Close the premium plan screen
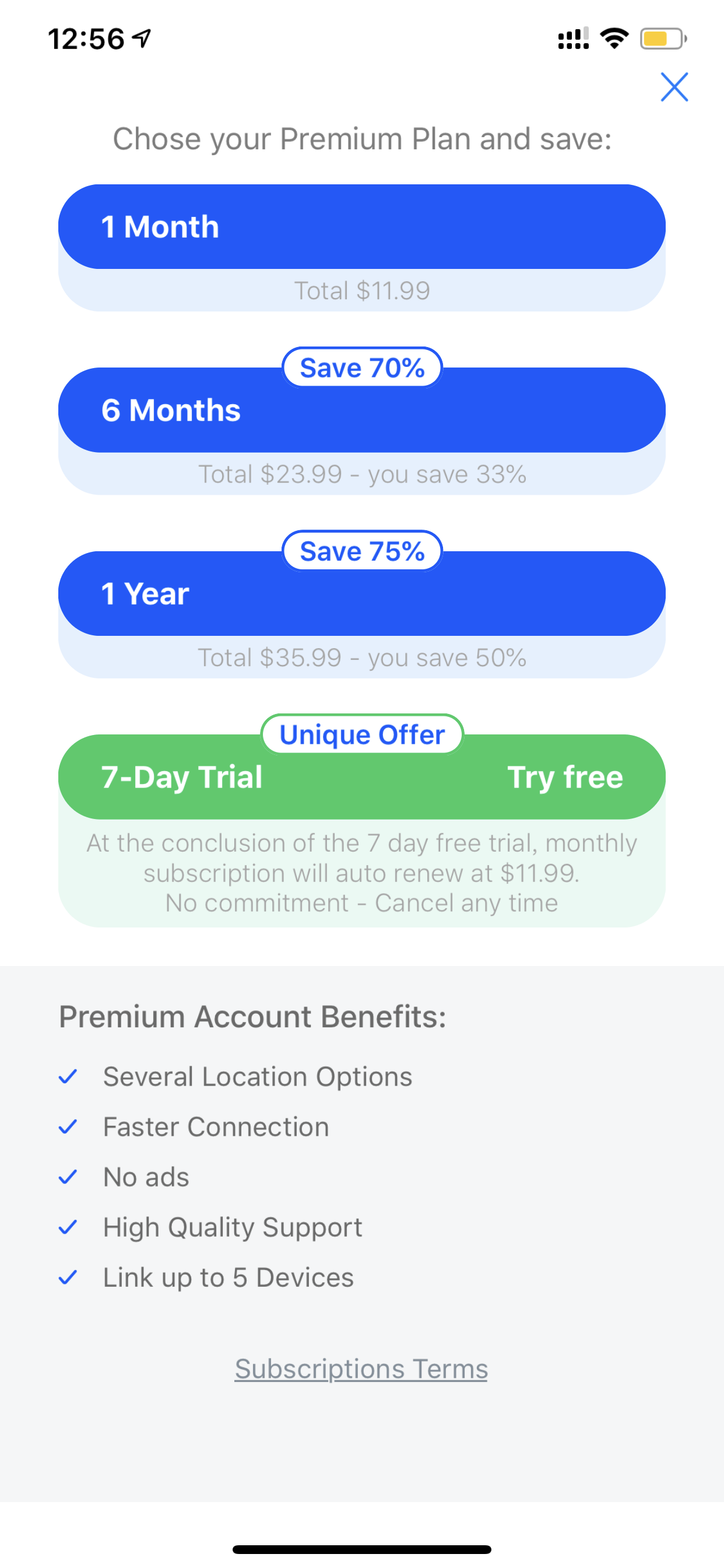The height and width of the screenshot is (1568, 724). 674,87
